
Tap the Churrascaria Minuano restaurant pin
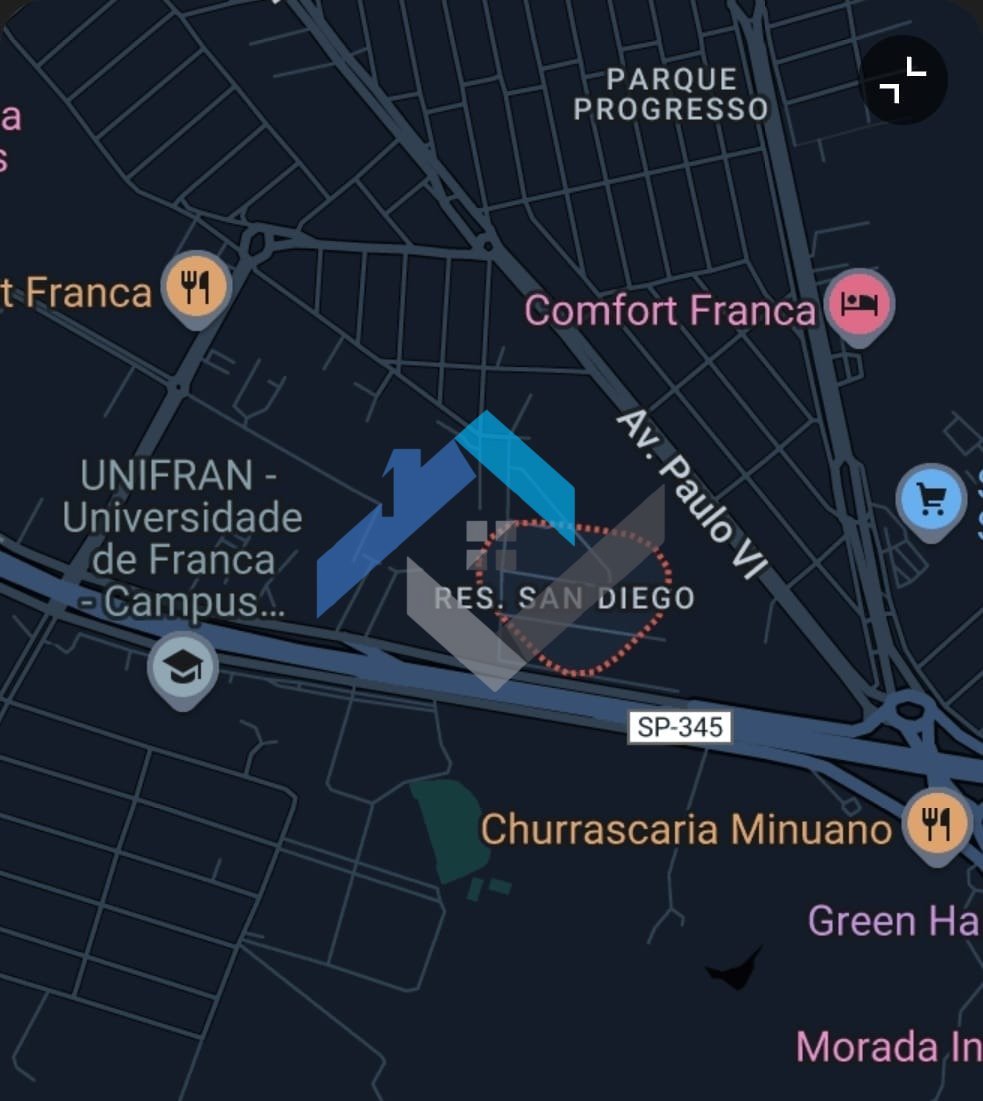coord(936,825)
